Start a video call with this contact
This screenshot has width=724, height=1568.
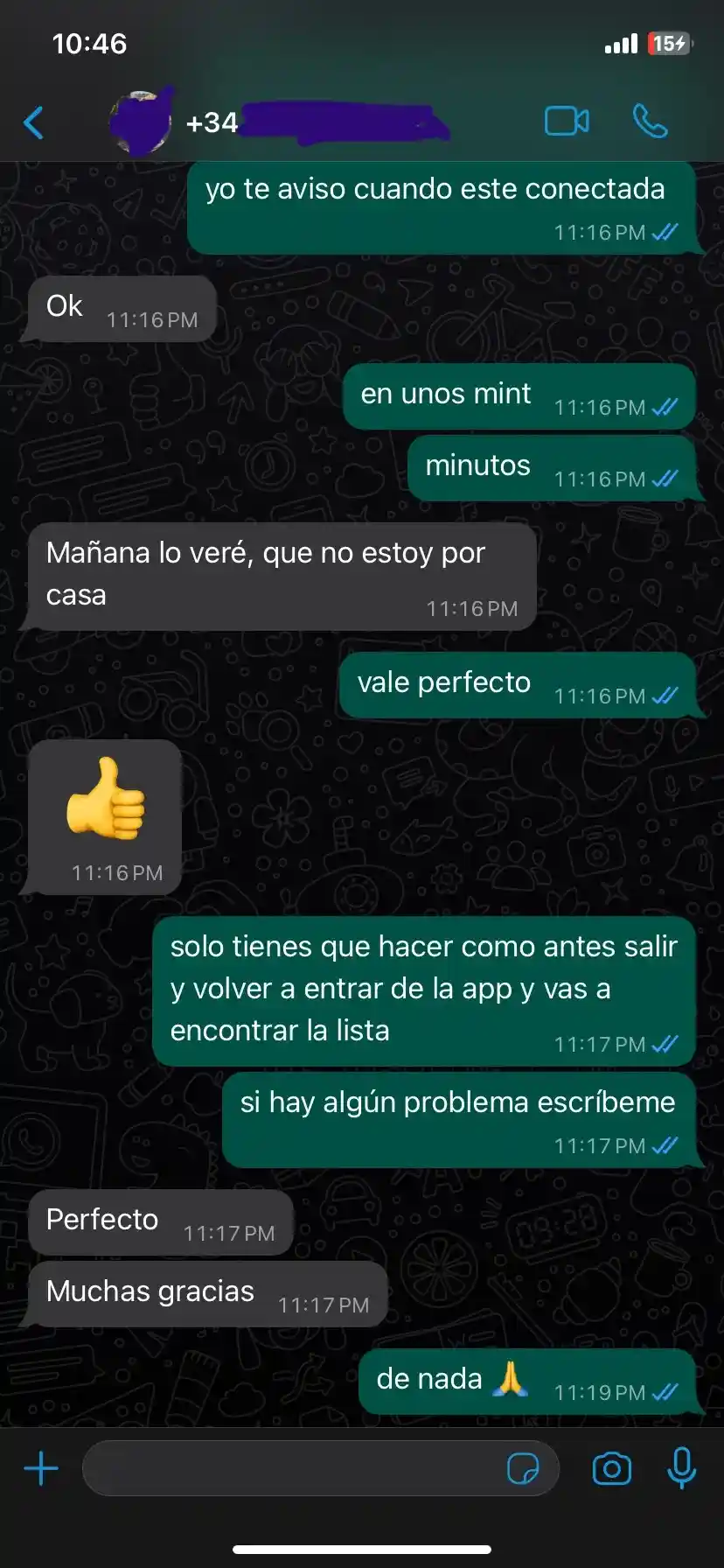tap(567, 122)
